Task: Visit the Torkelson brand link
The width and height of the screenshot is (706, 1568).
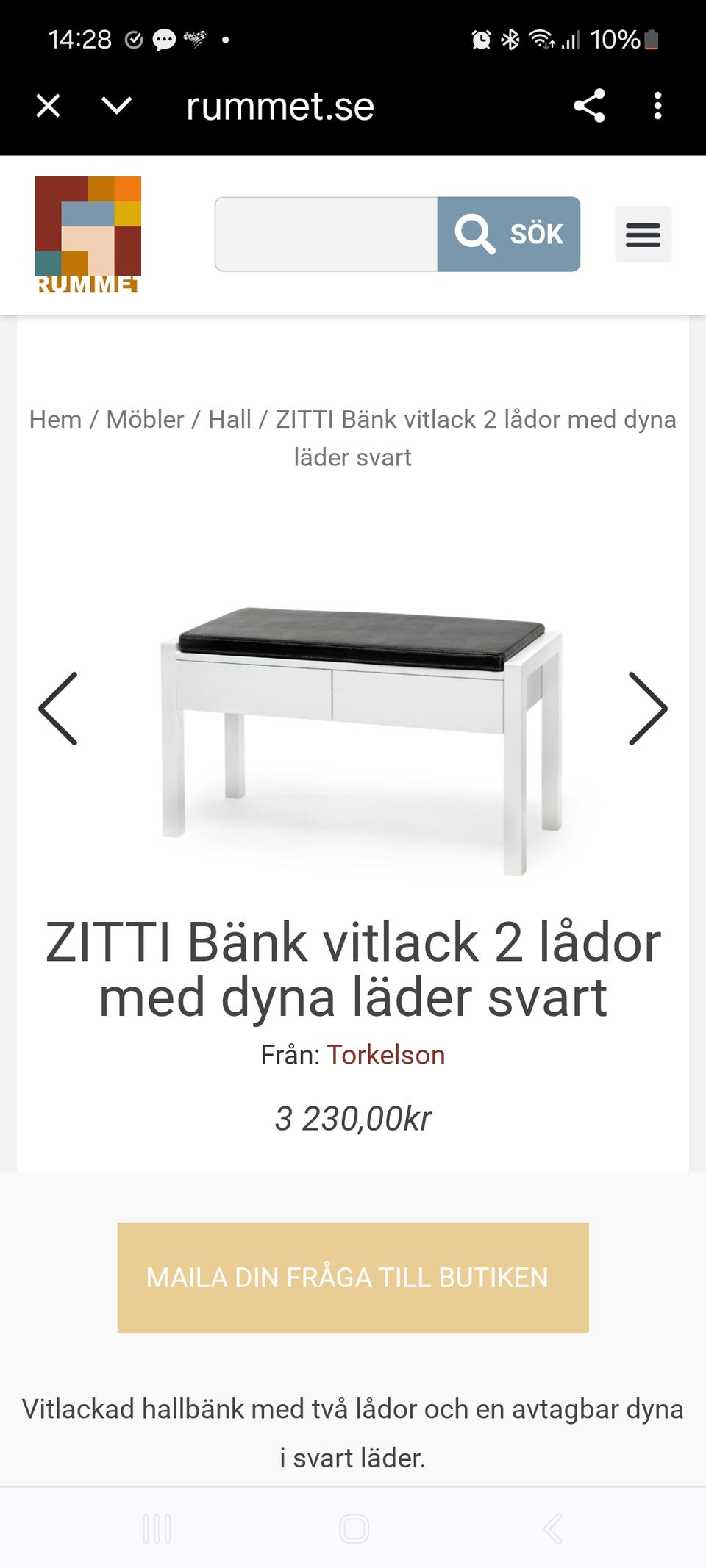Action: (385, 1055)
